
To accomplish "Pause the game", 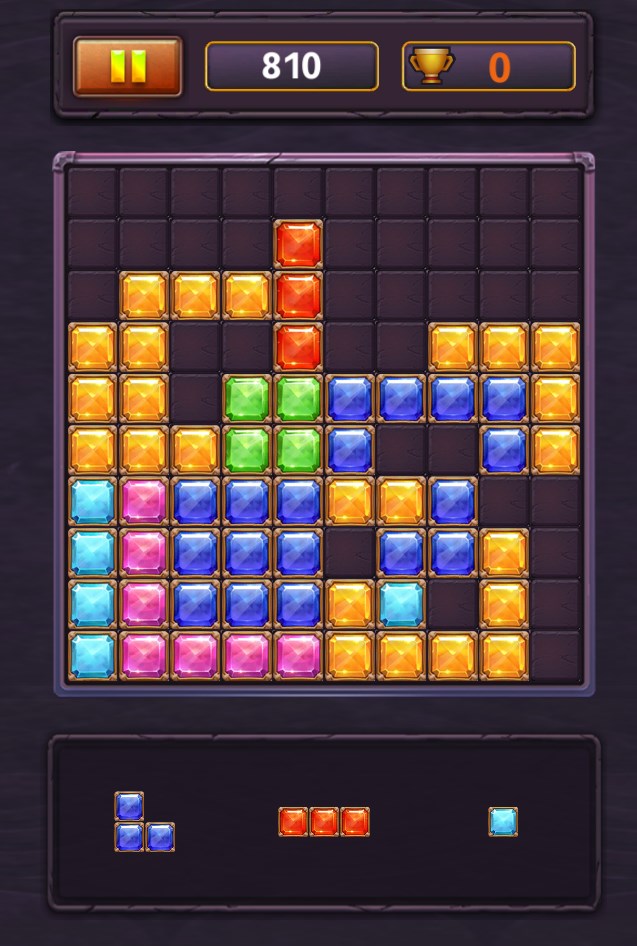I will (127, 67).
